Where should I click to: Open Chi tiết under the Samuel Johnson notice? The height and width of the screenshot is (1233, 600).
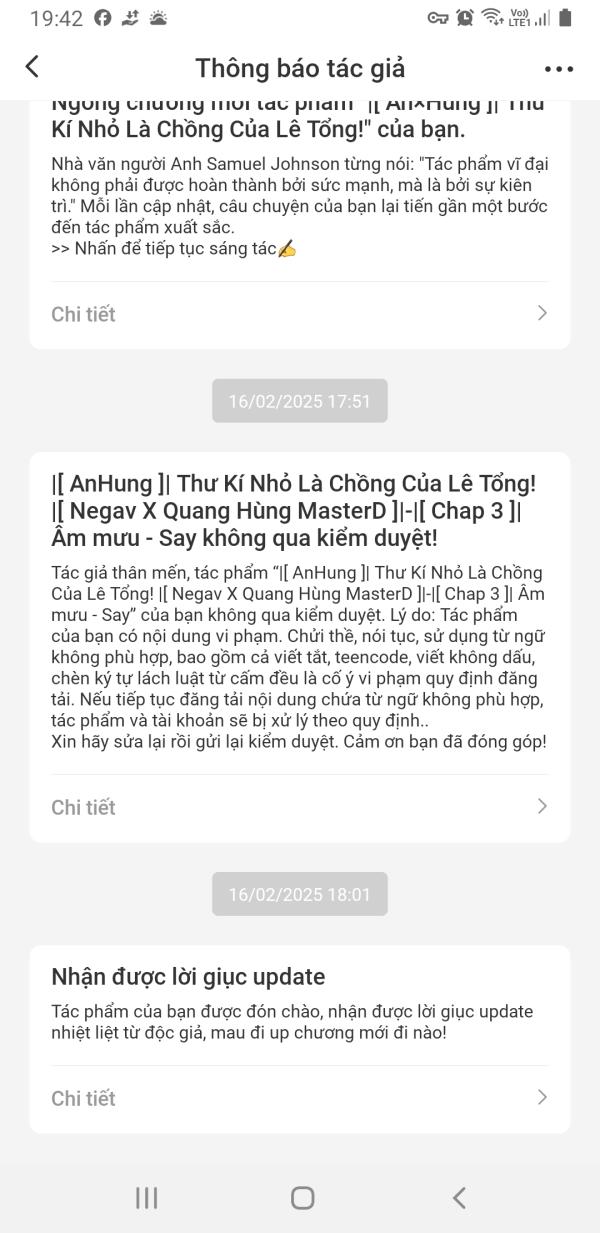point(299,314)
